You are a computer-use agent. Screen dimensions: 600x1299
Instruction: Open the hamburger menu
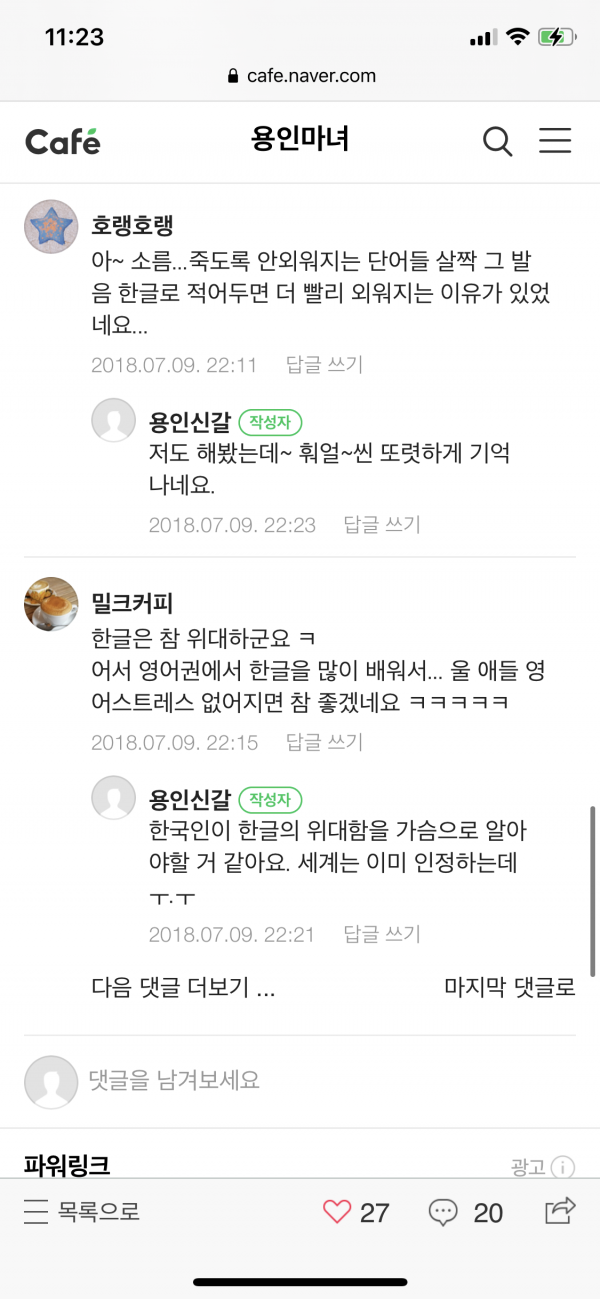click(x=555, y=141)
